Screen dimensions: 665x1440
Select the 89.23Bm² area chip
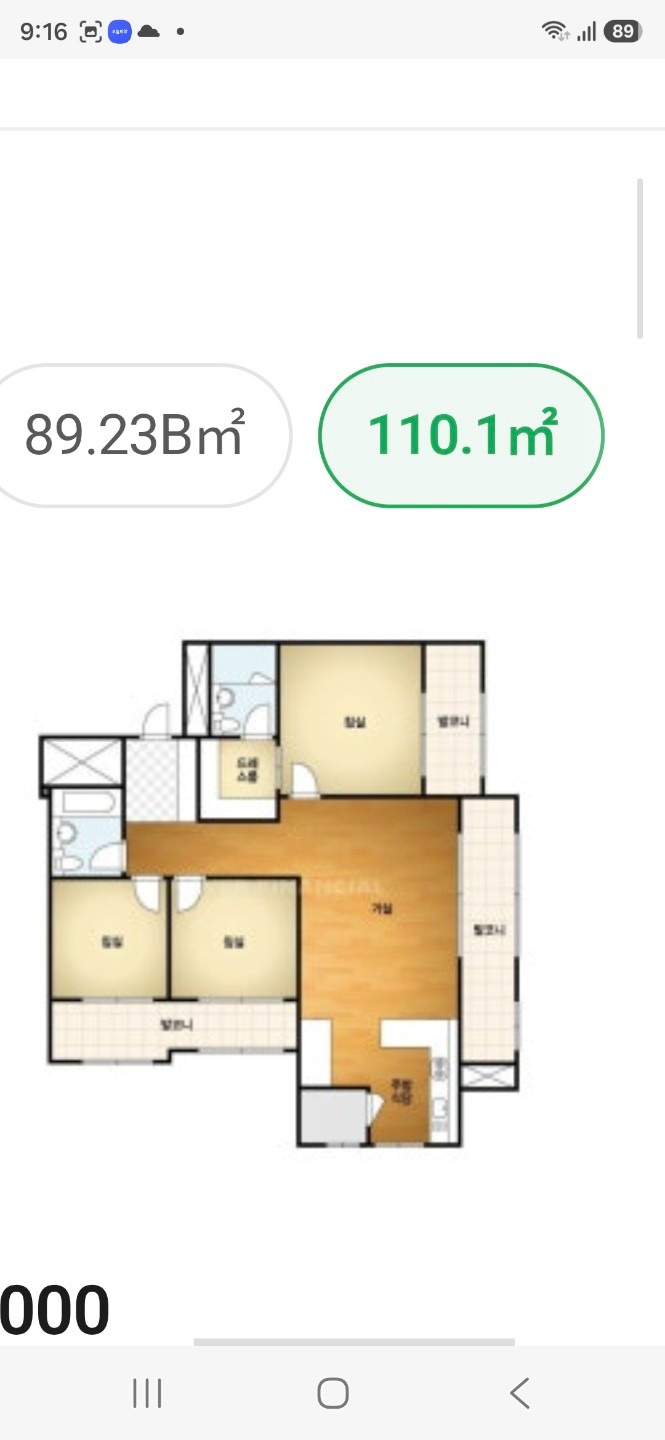[x=140, y=435]
